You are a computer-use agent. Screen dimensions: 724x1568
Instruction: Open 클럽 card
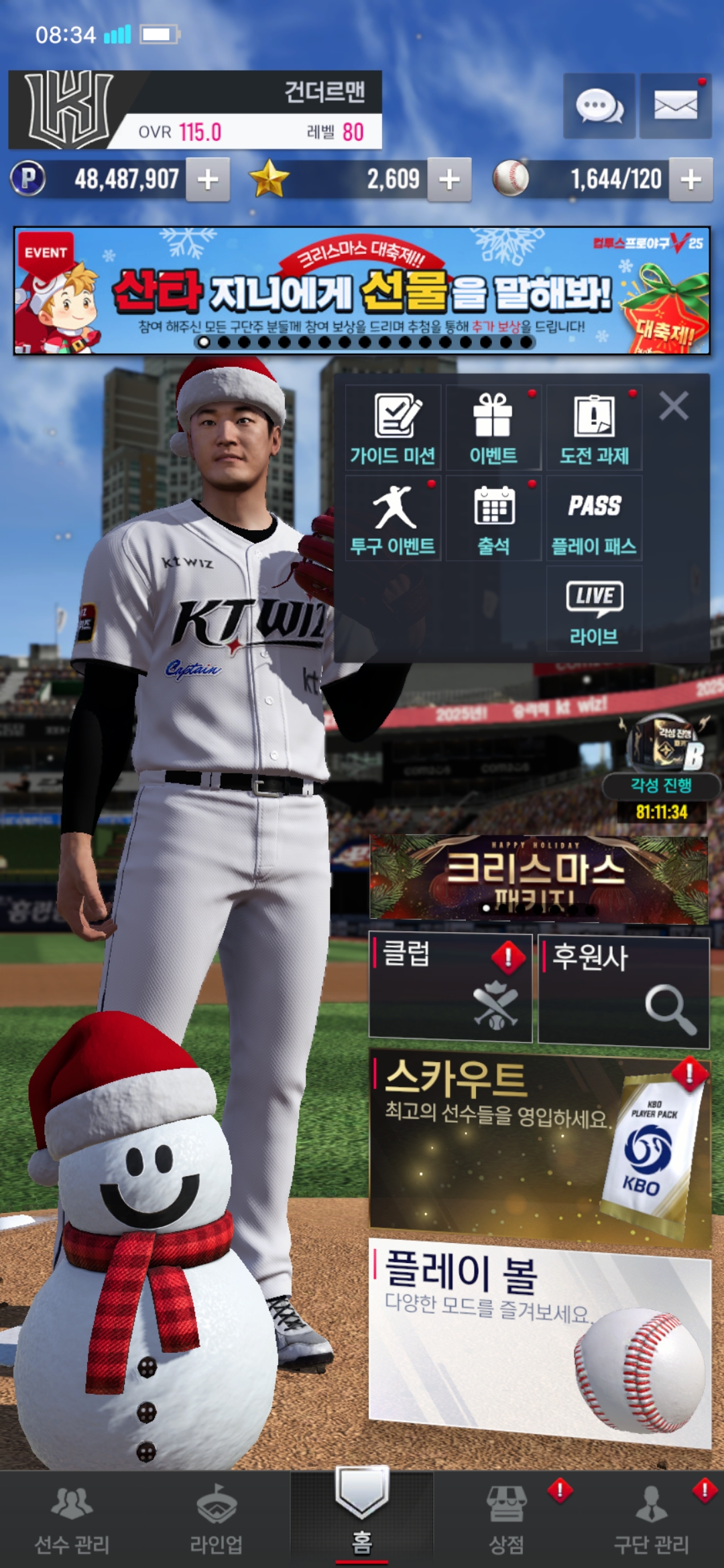[x=450, y=988]
